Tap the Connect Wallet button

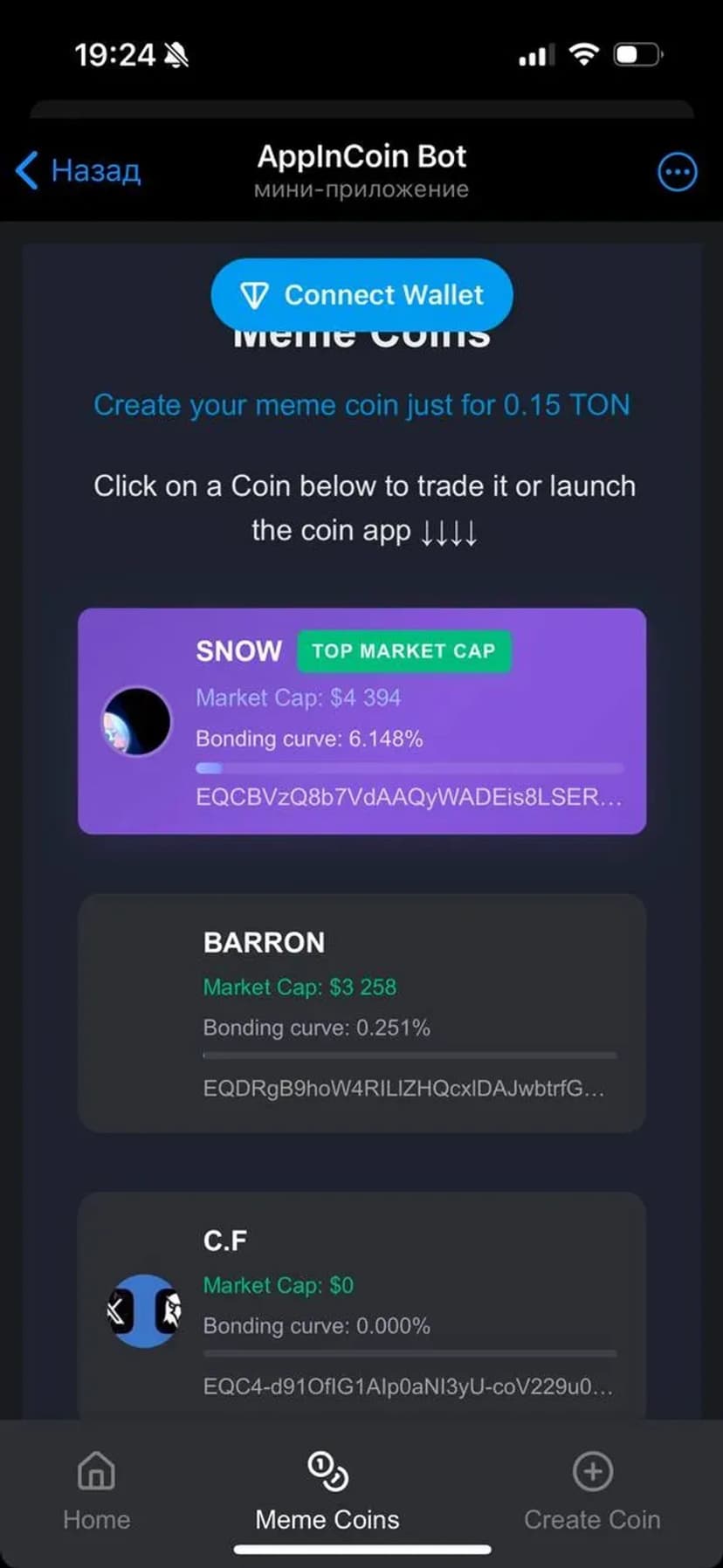(361, 295)
